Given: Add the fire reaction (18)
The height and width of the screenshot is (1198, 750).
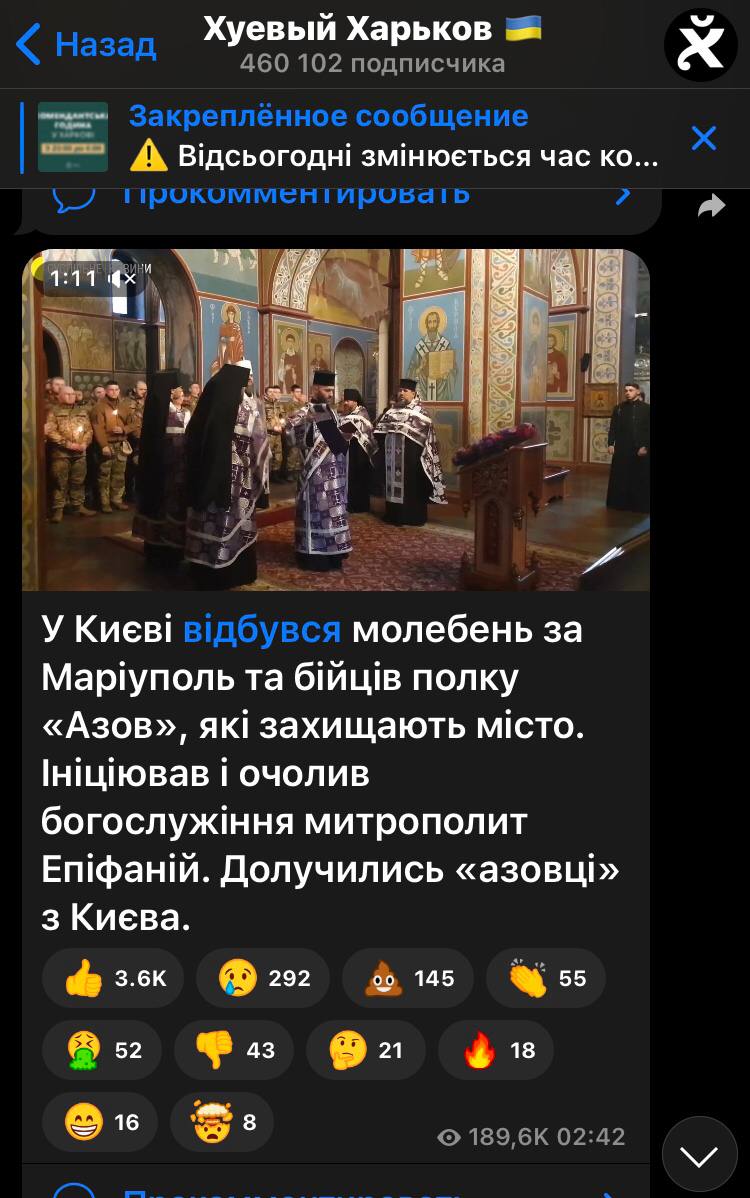Looking at the screenshot, I should tap(495, 1050).
